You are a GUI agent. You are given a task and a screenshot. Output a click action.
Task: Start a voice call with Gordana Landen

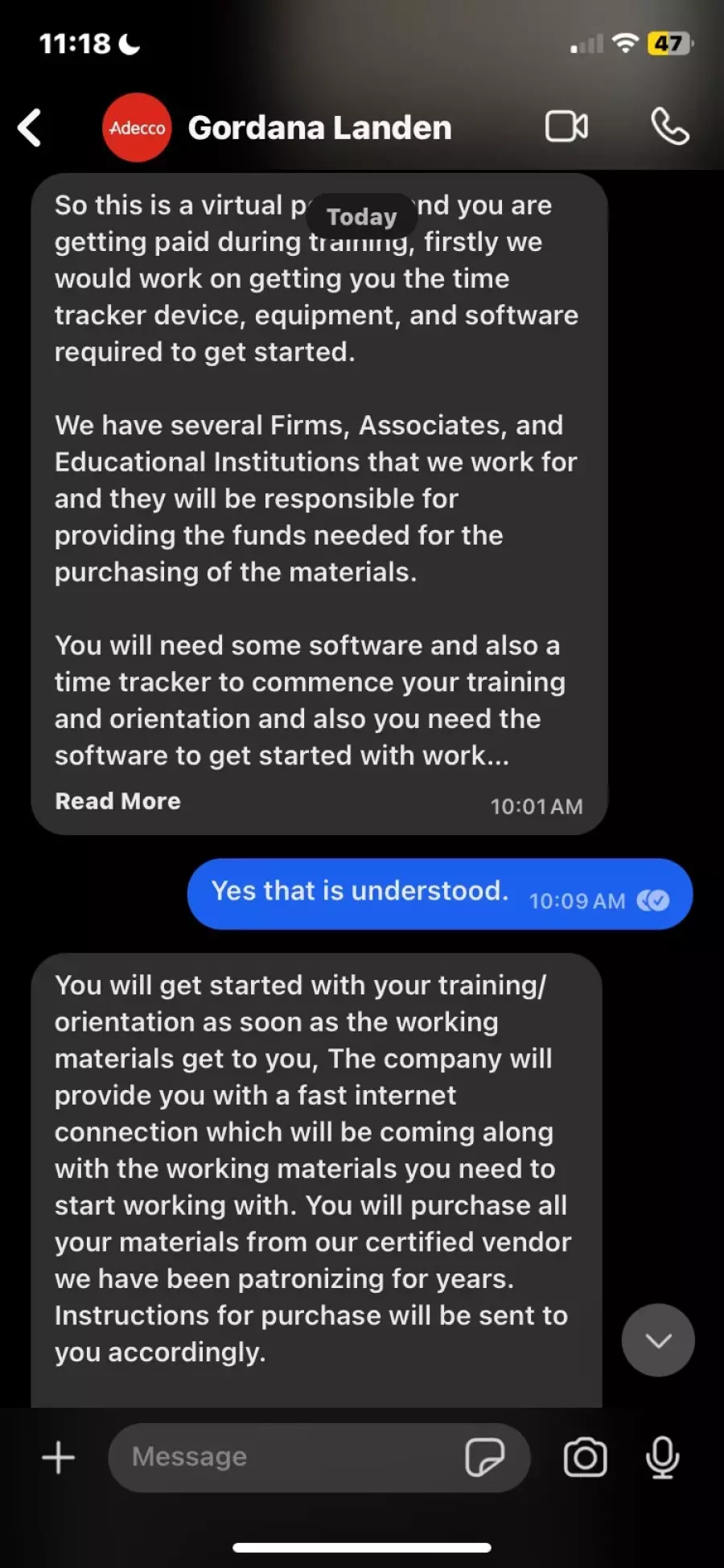click(x=670, y=126)
